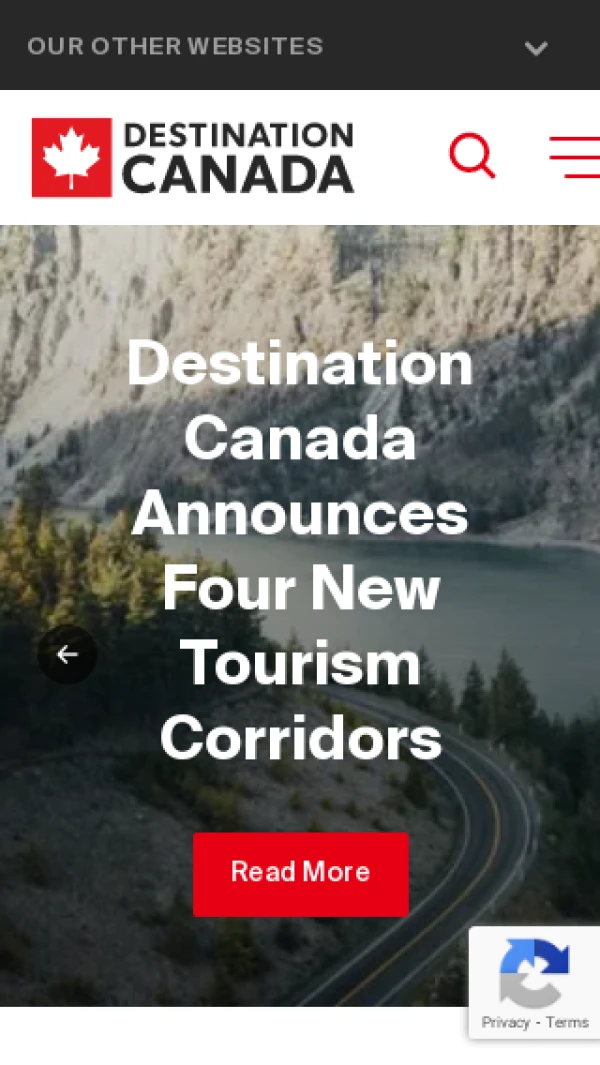Open the reCAPTCHA Terms link
The width and height of the screenshot is (600, 1065).
coord(567,1022)
